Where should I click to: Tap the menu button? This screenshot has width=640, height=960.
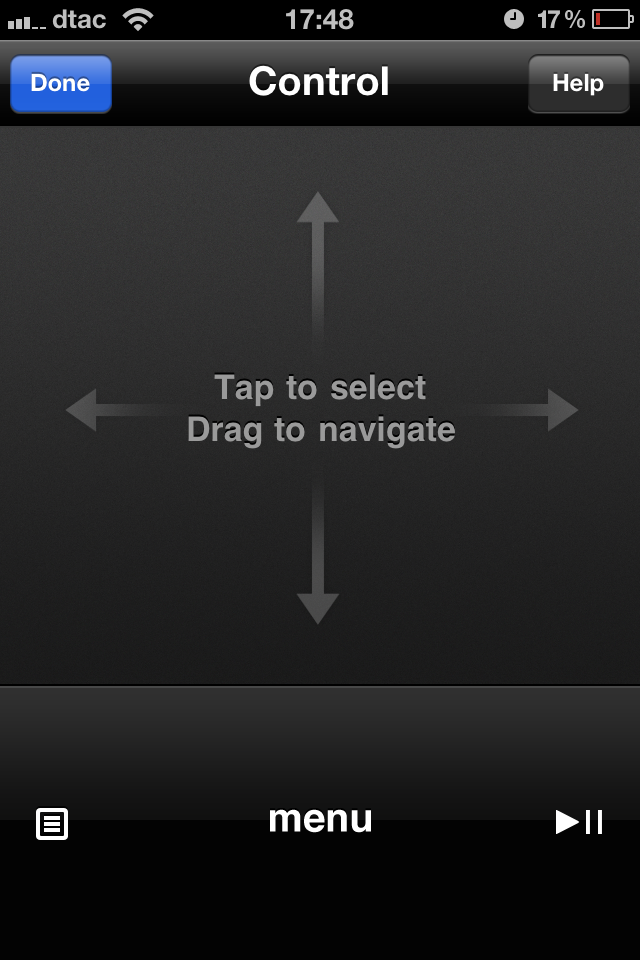coord(320,819)
